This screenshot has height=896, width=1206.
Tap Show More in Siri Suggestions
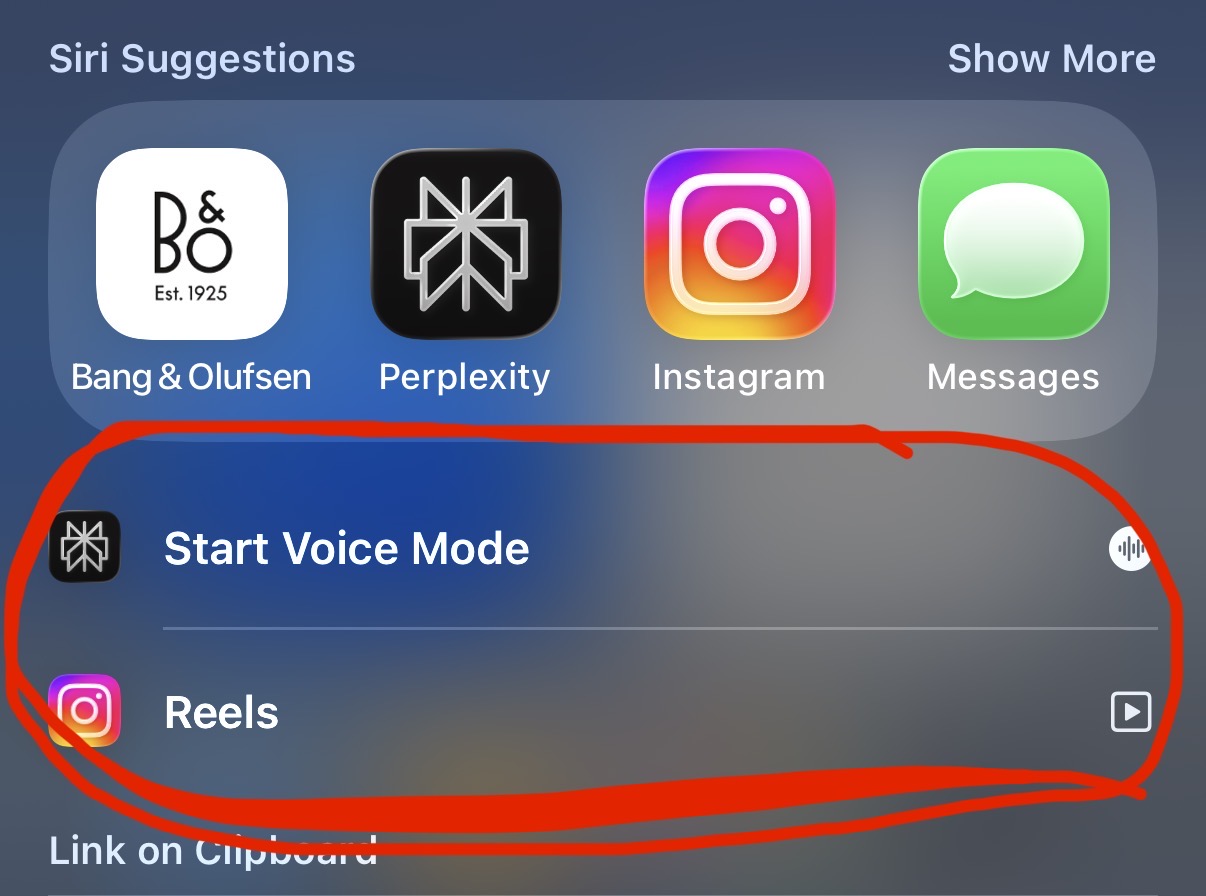[1051, 59]
